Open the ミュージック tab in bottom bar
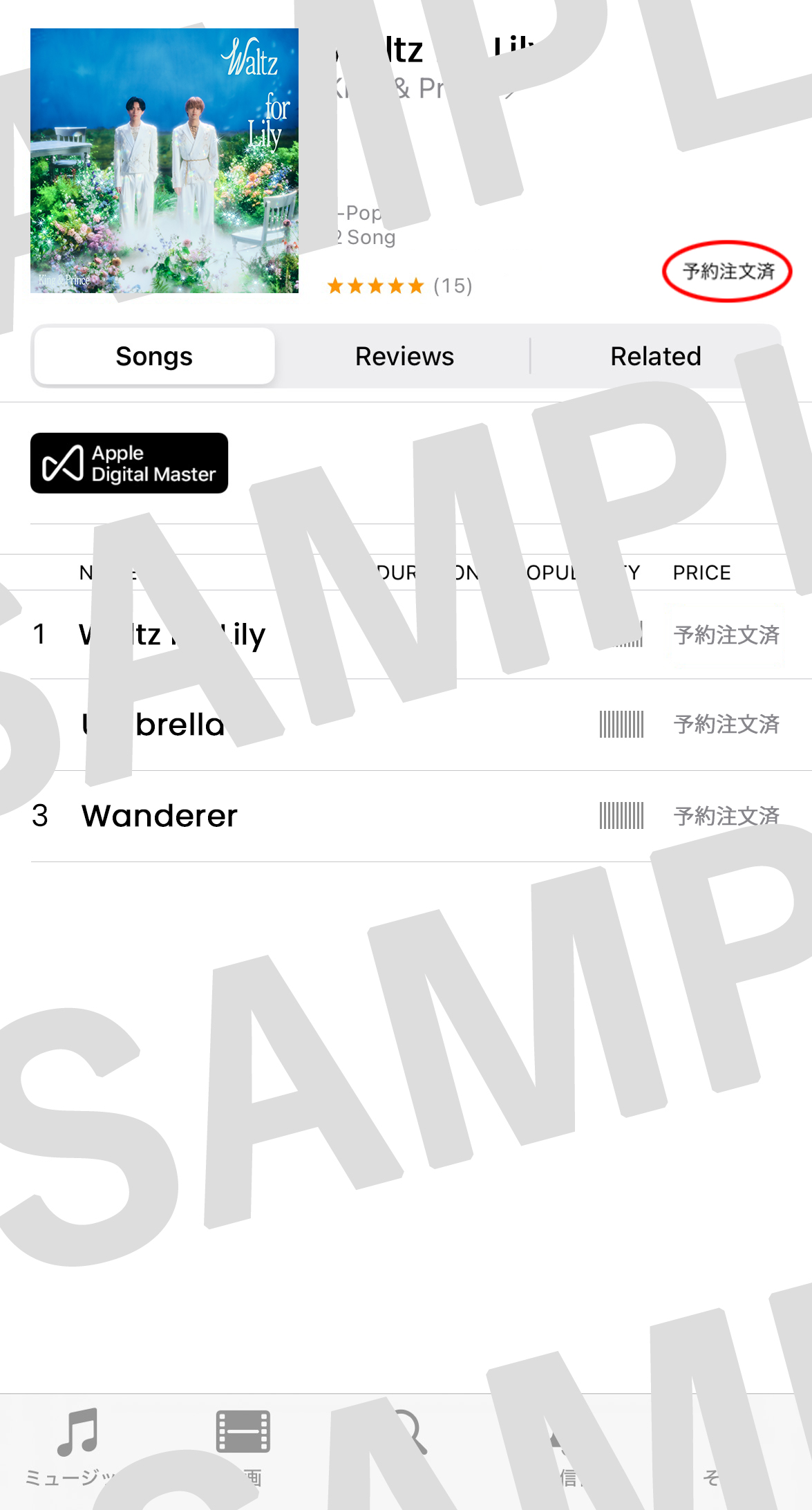Screen dimensions: 812x1510 coord(76,1446)
